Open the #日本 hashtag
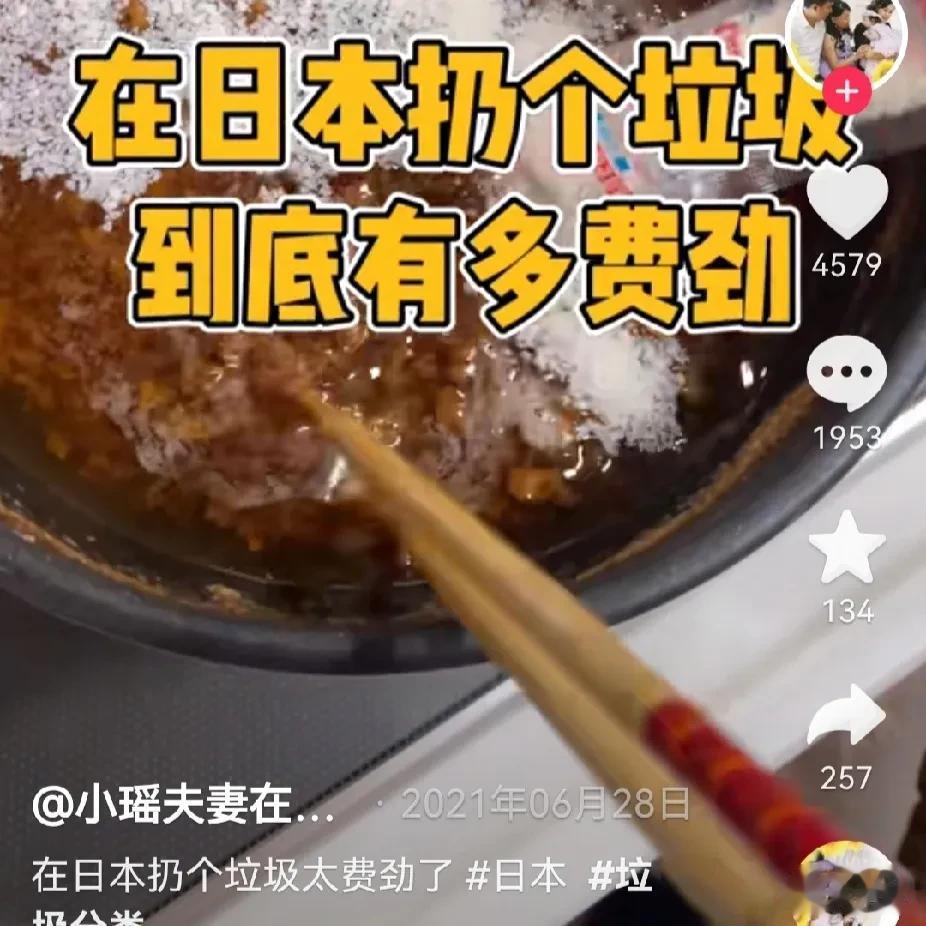 (518, 876)
